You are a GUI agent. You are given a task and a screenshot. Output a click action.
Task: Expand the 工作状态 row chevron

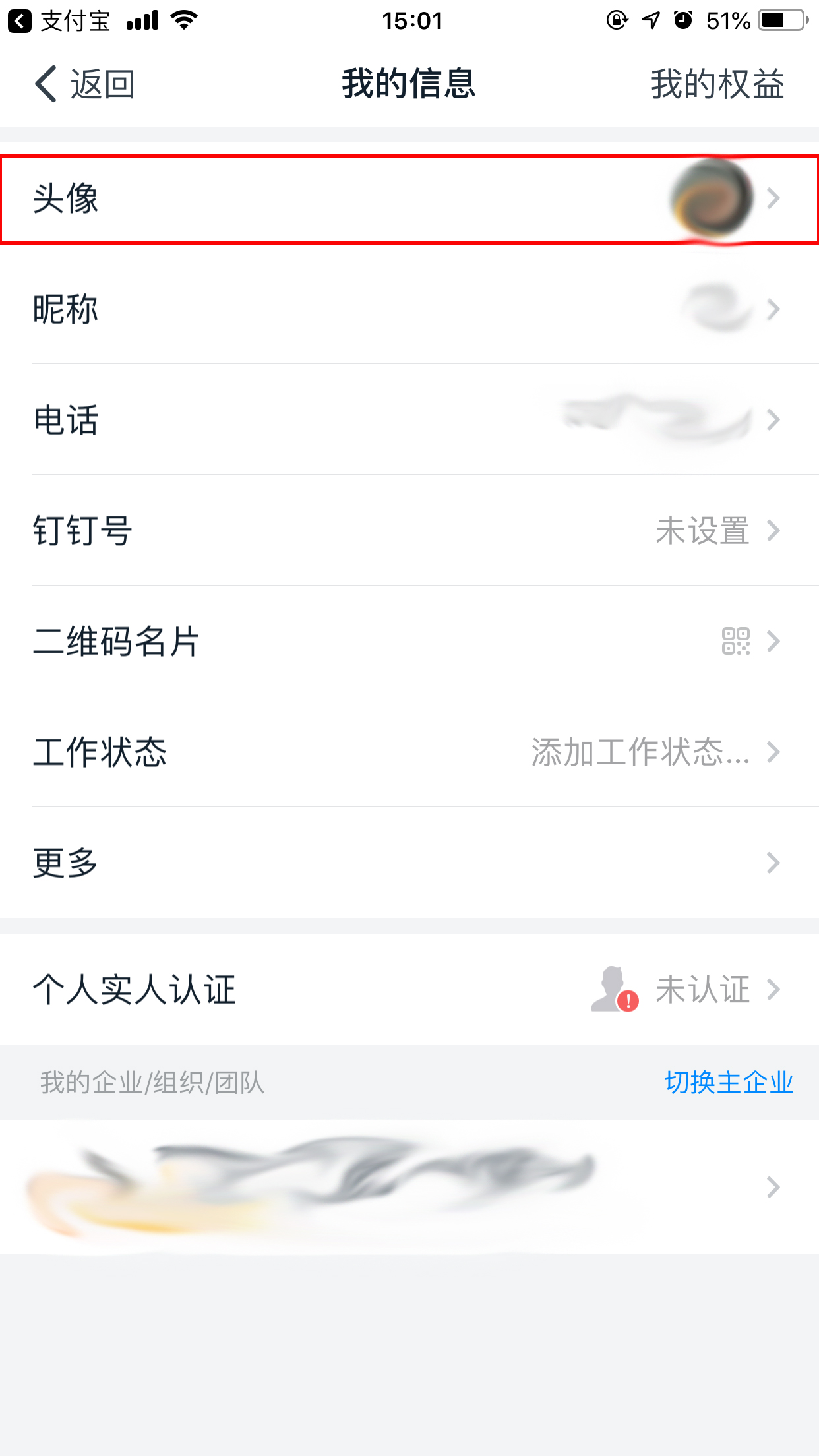point(773,752)
